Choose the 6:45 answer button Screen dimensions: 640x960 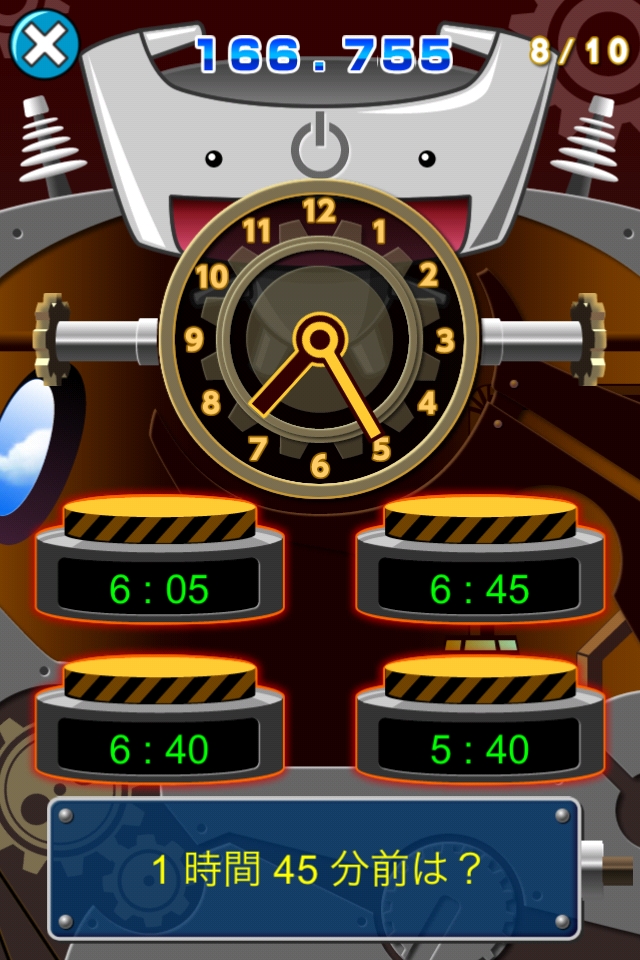click(x=480, y=565)
